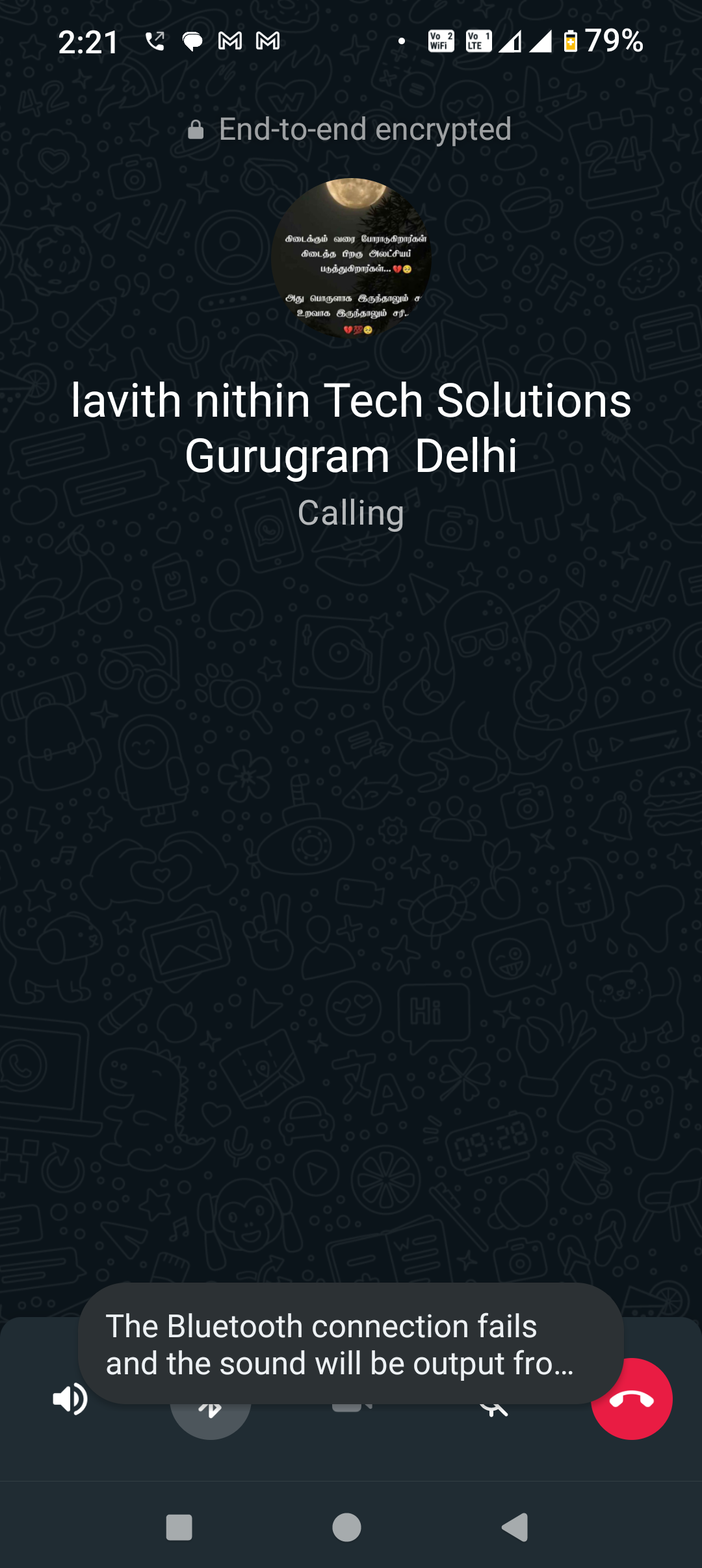Toggle the speaker audio output

pos(70,1399)
